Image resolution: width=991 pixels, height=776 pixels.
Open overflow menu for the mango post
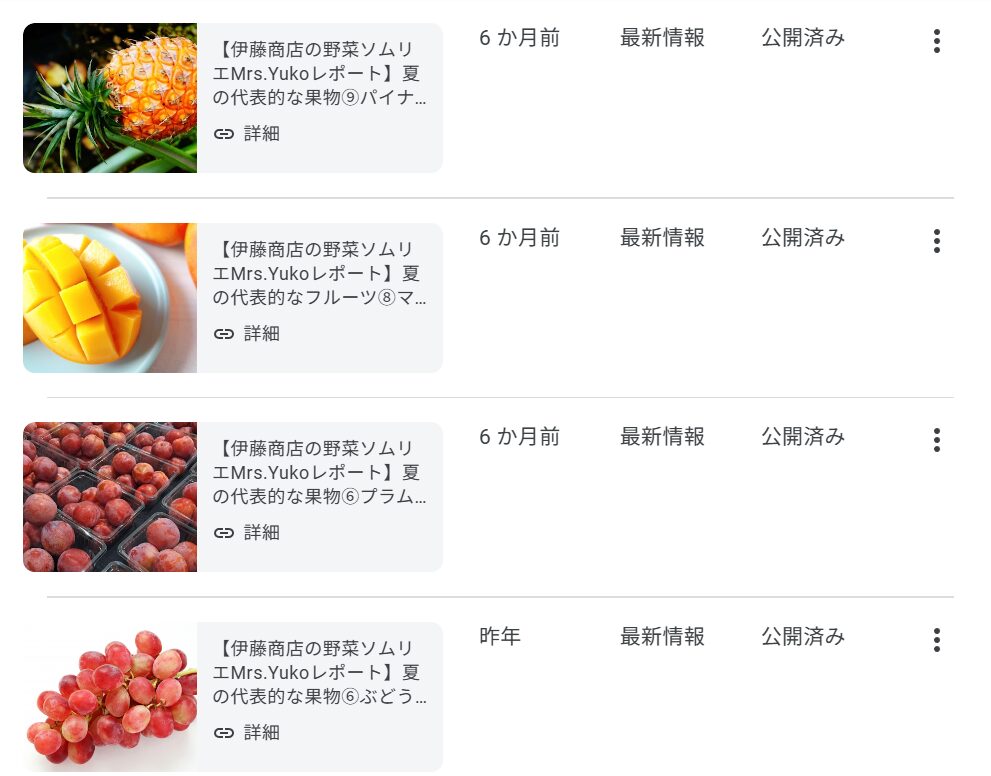pos(936,241)
